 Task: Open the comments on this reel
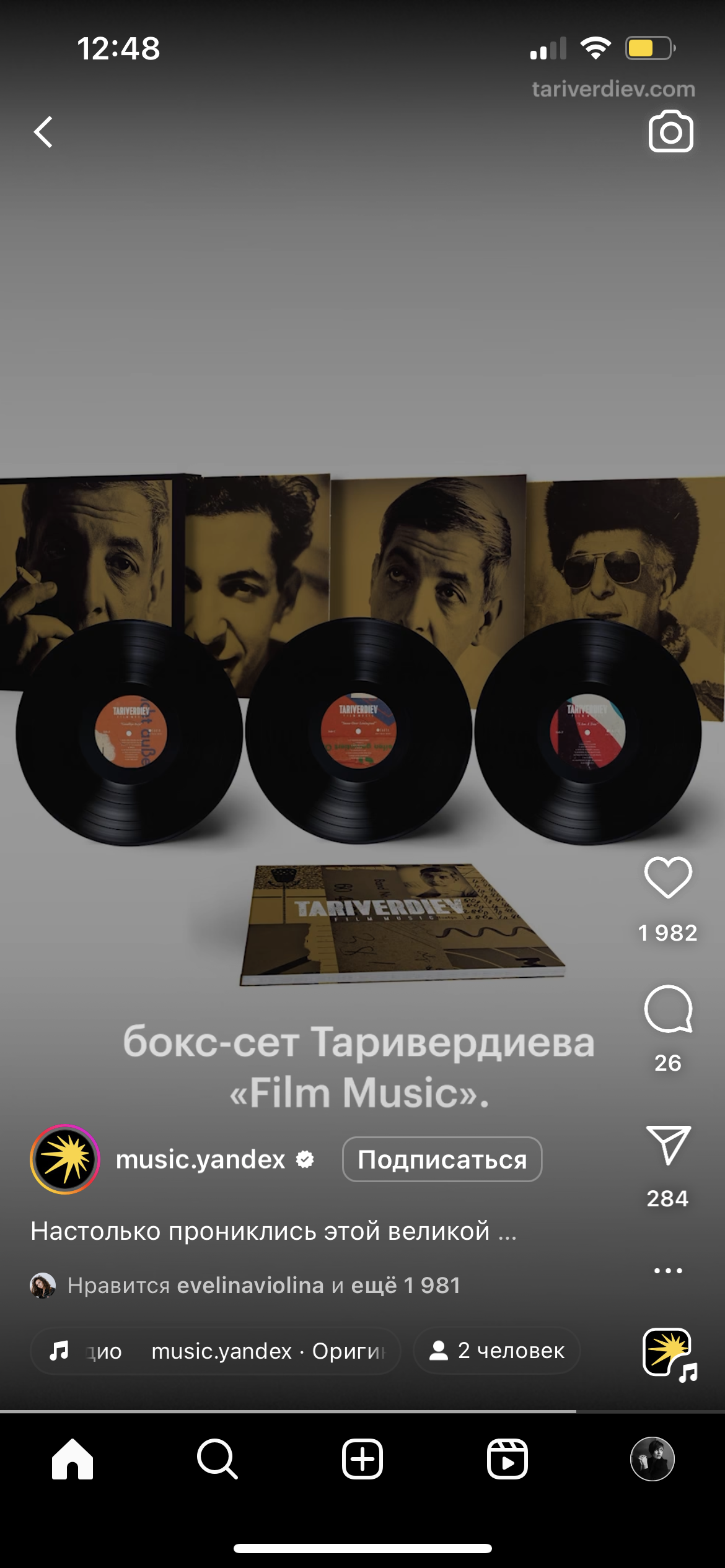coord(668,1008)
